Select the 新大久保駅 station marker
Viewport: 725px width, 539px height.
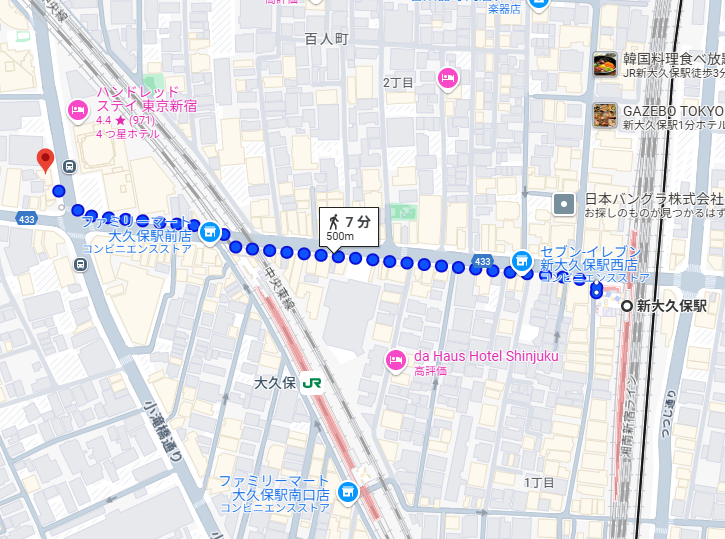click(x=627, y=306)
